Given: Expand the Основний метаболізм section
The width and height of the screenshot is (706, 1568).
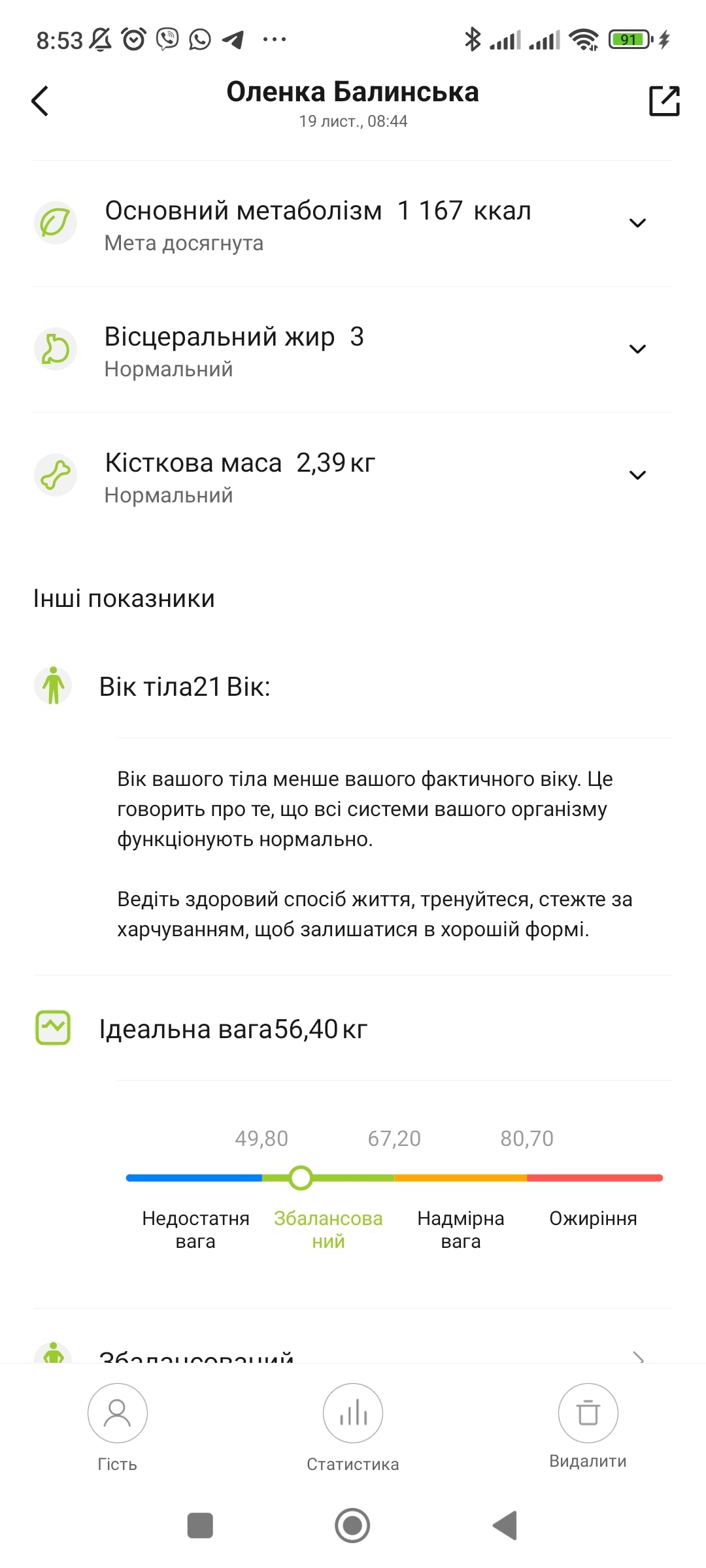Looking at the screenshot, I should (x=637, y=223).
